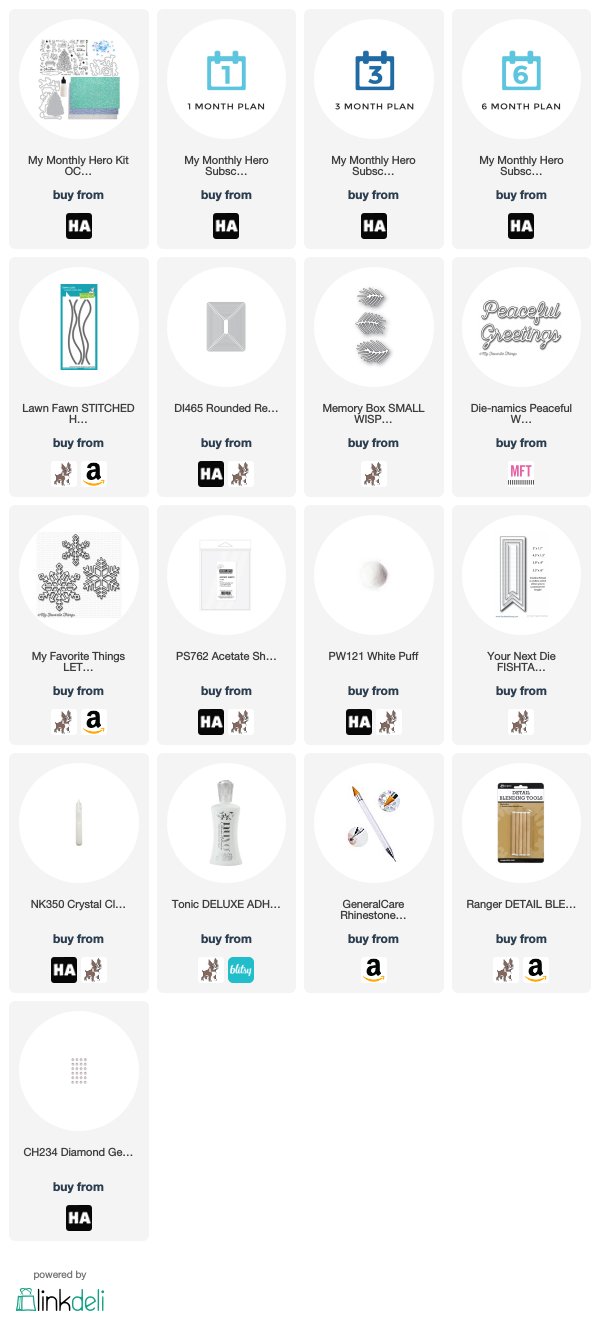Tap HA store button under NK350 Crystal Cl…

point(64,970)
